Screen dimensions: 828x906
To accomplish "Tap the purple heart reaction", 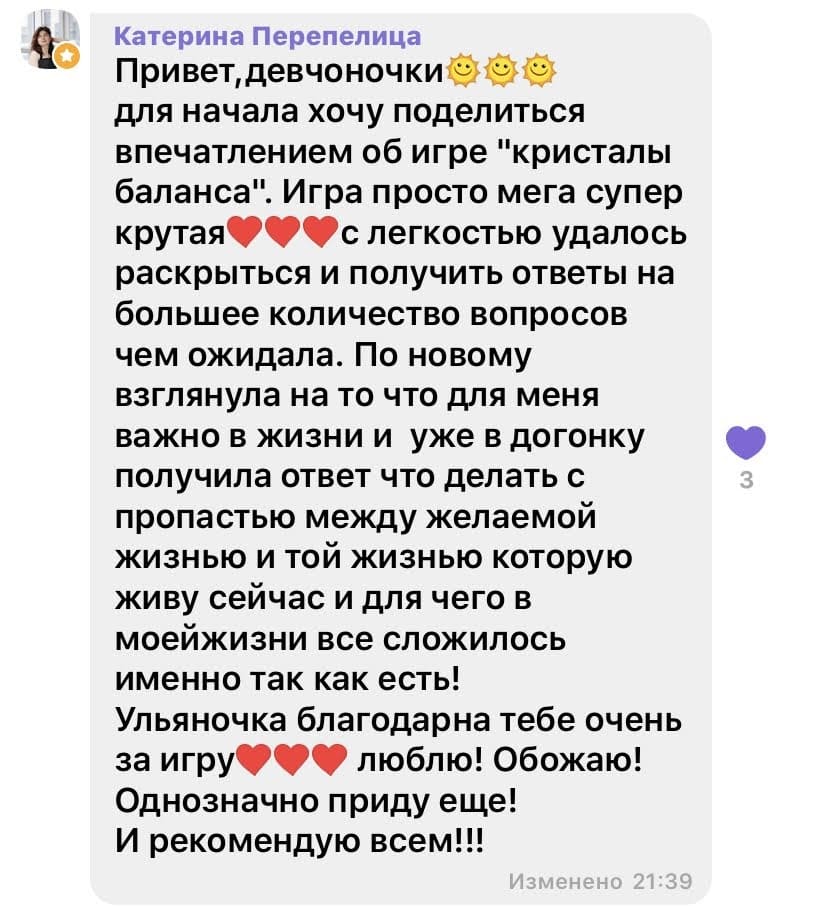I will tap(744, 442).
